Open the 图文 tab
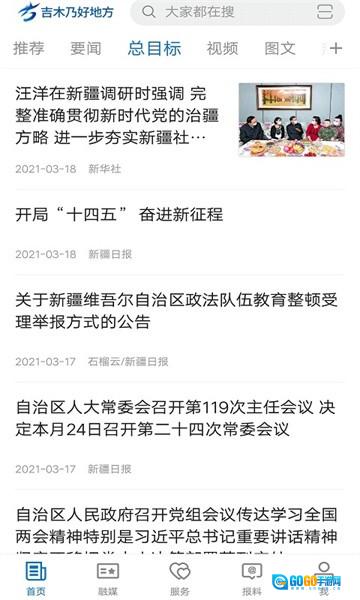 (280, 49)
